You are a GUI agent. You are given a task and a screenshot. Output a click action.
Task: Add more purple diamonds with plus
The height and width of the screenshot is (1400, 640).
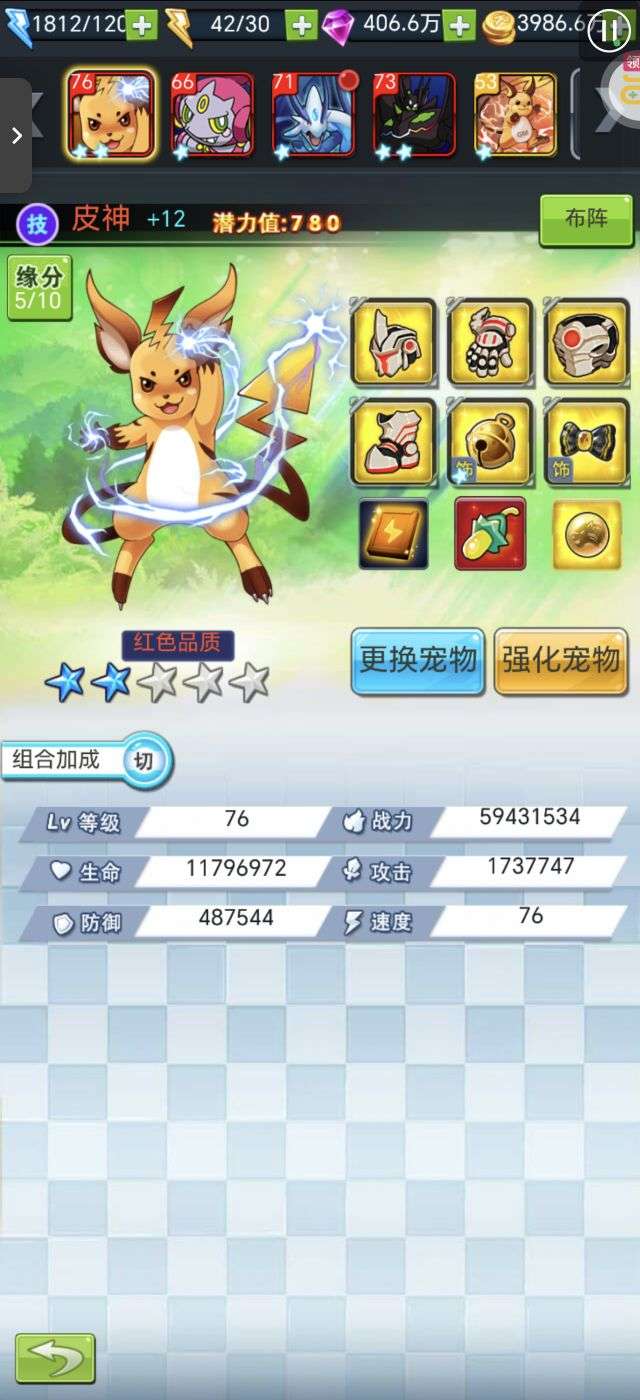click(459, 25)
